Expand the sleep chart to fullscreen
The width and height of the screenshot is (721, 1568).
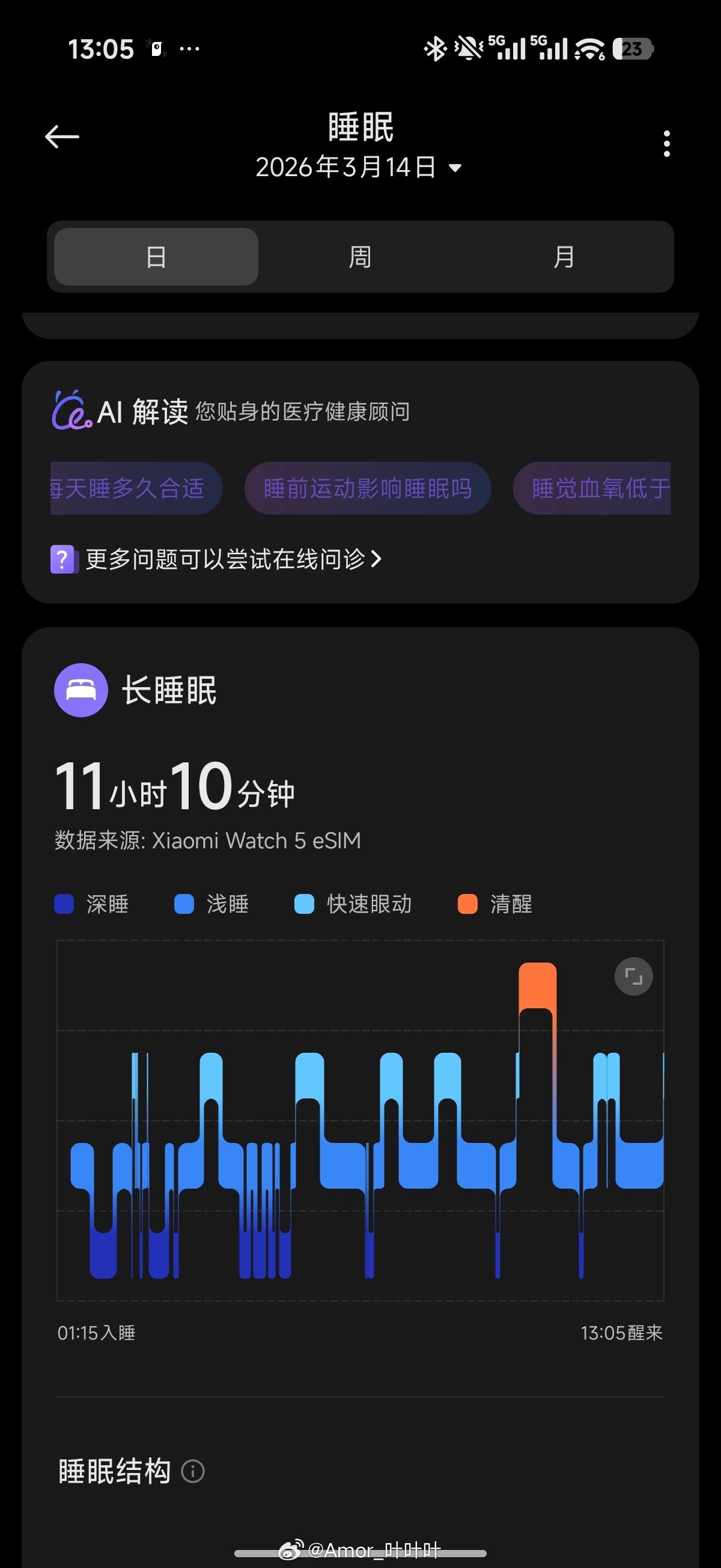tap(633, 976)
